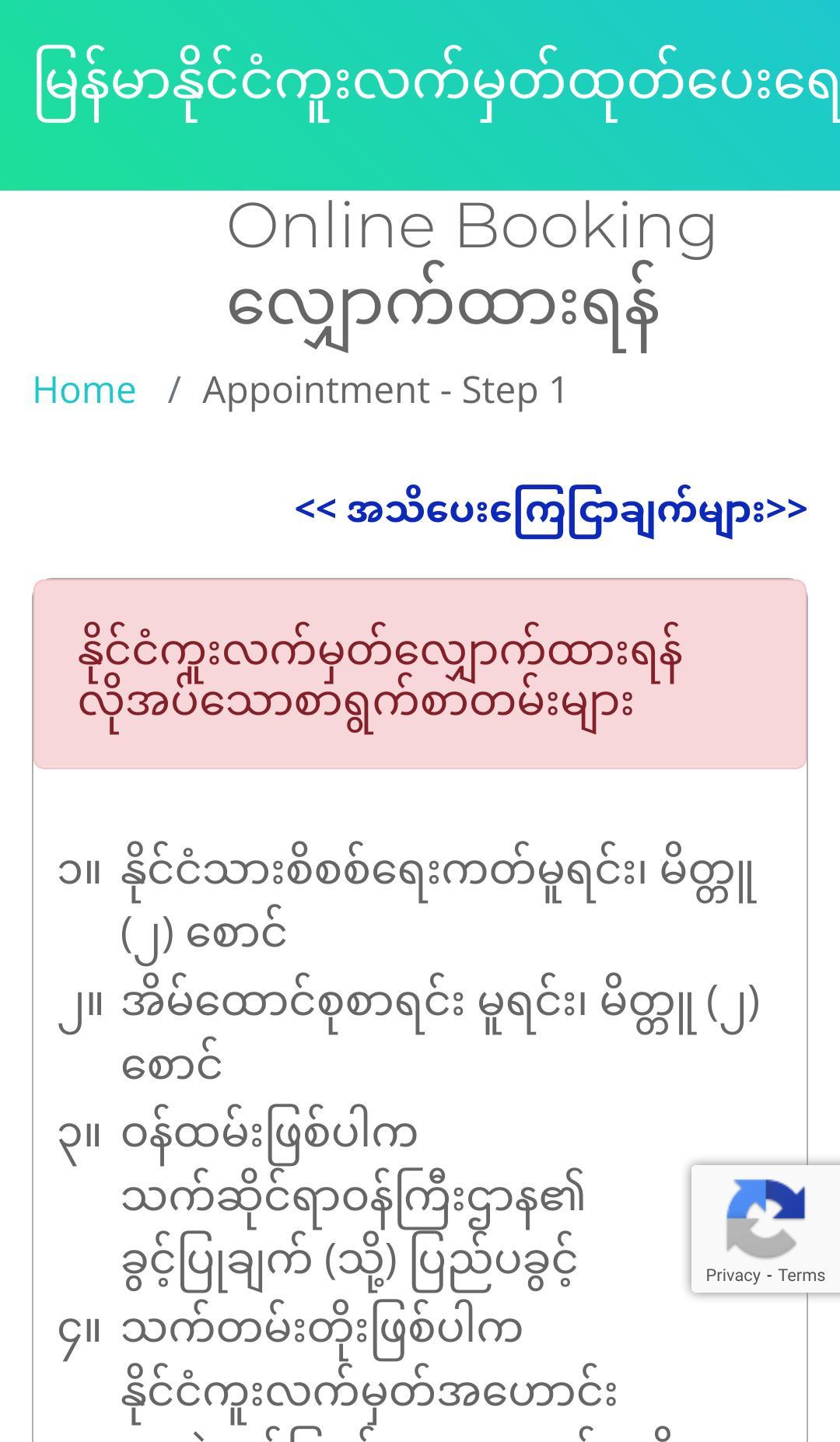This screenshot has width=840, height=1442.
Task: Collapse the Online Booking heading section
Action: point(472,227)
